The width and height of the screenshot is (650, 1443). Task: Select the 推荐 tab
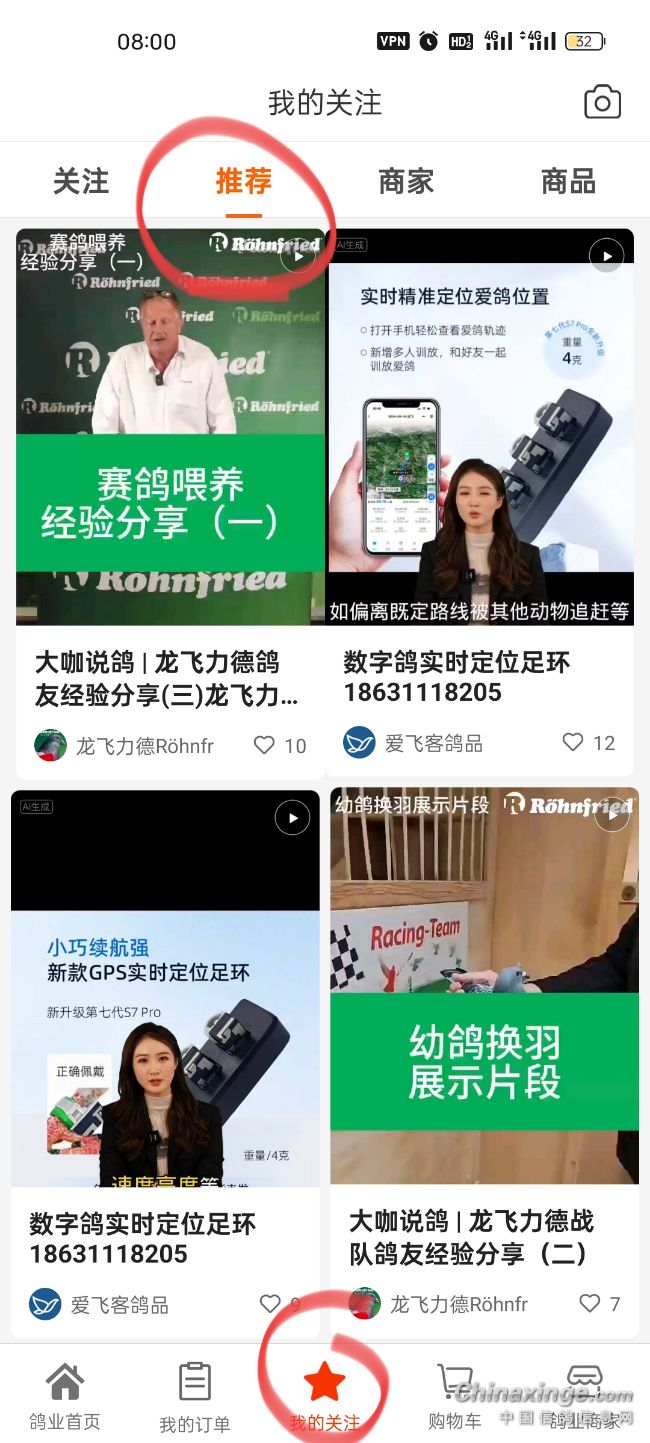pos(243,181)
